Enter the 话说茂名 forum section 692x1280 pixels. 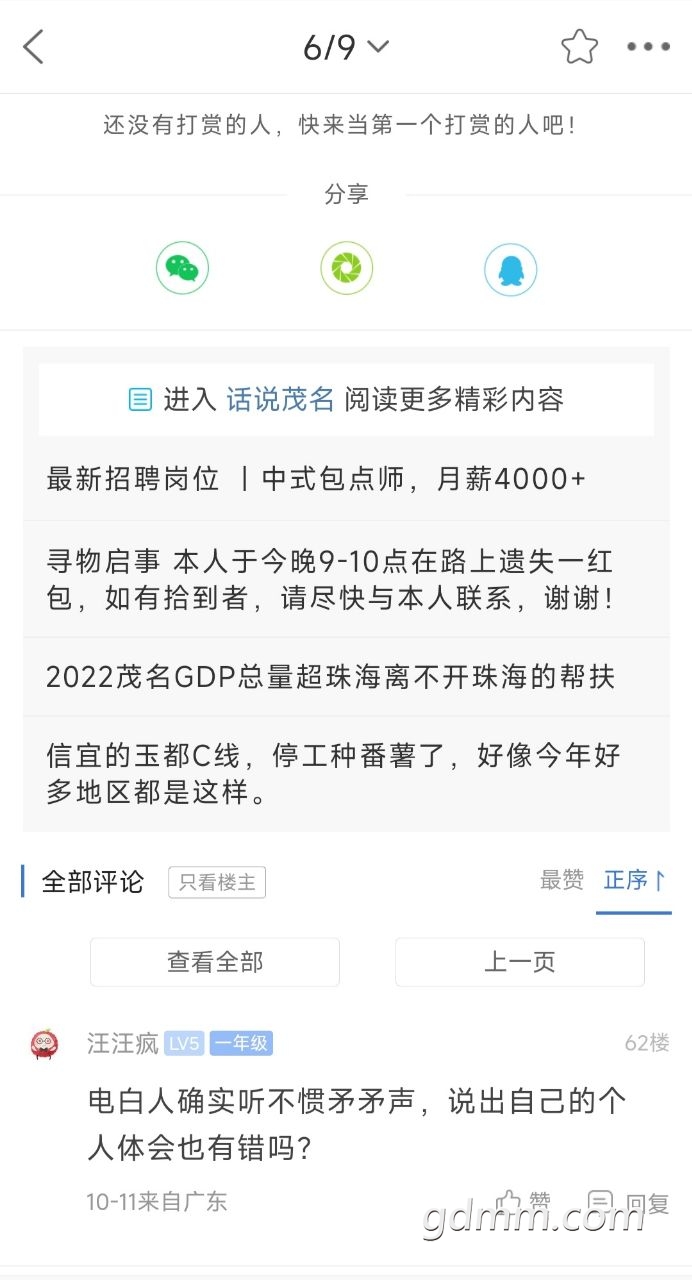click(x=280, y=400)
